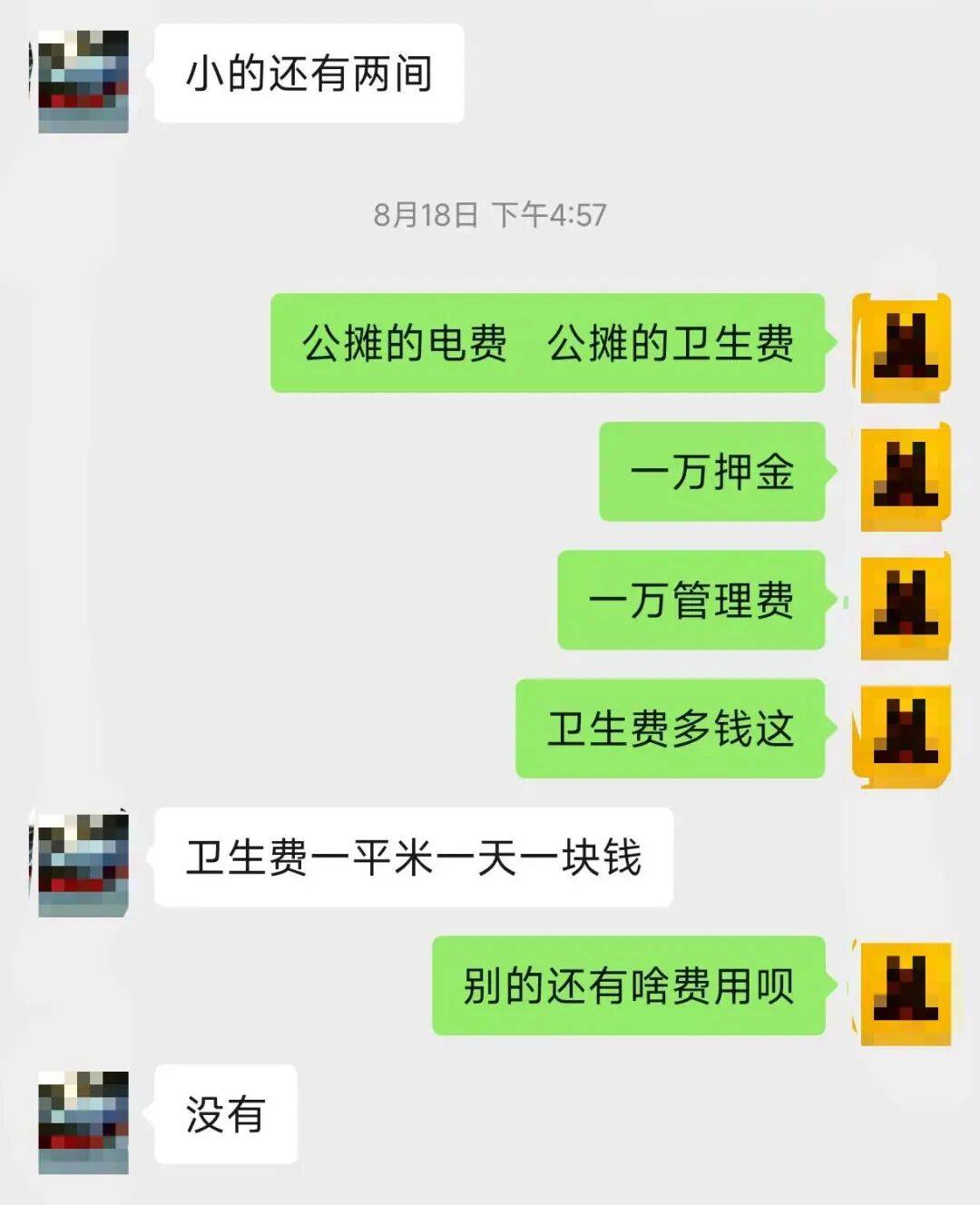Screen dimensions: 980x1205
Task: Tap the avatar next to 一万押金 message
Action: (x=905, y=473)
